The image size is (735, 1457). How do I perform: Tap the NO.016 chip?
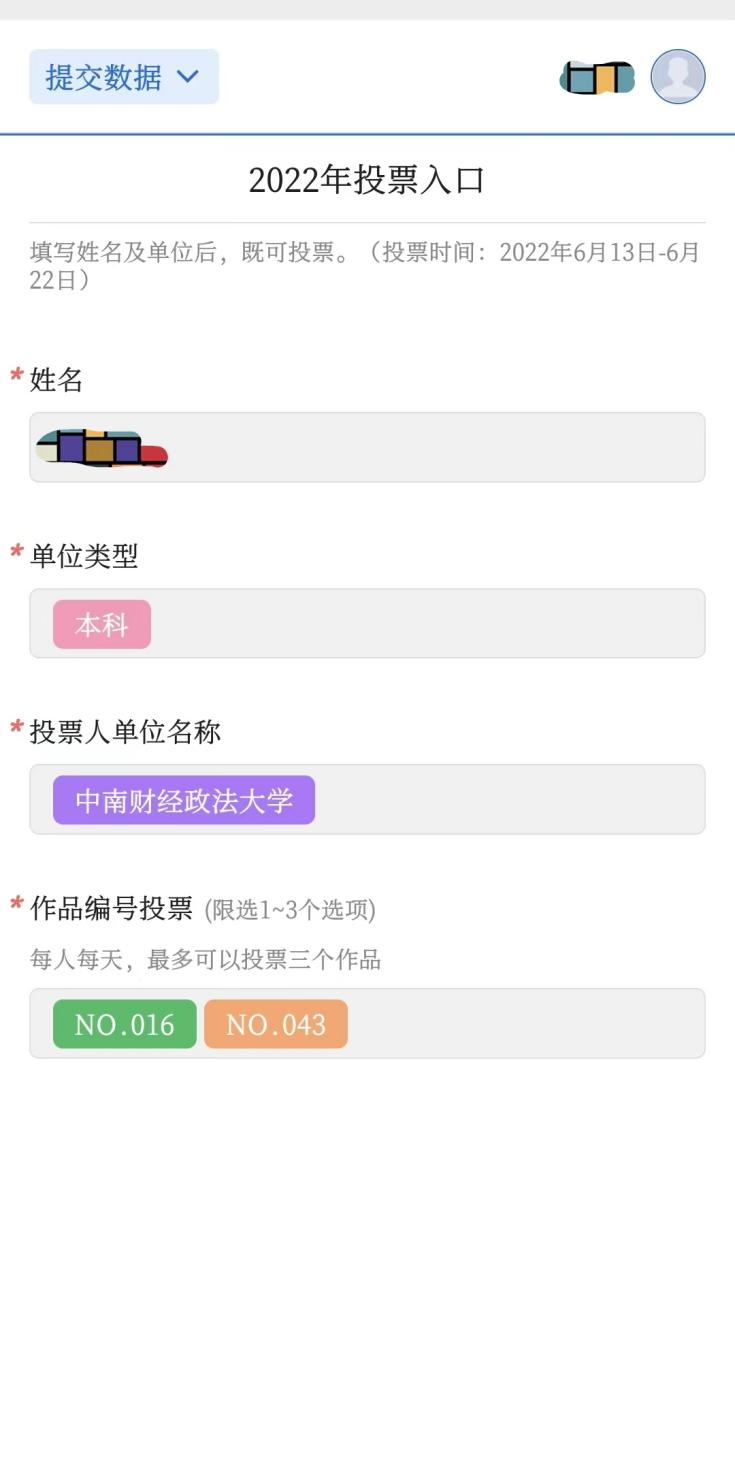(125, 1024)
